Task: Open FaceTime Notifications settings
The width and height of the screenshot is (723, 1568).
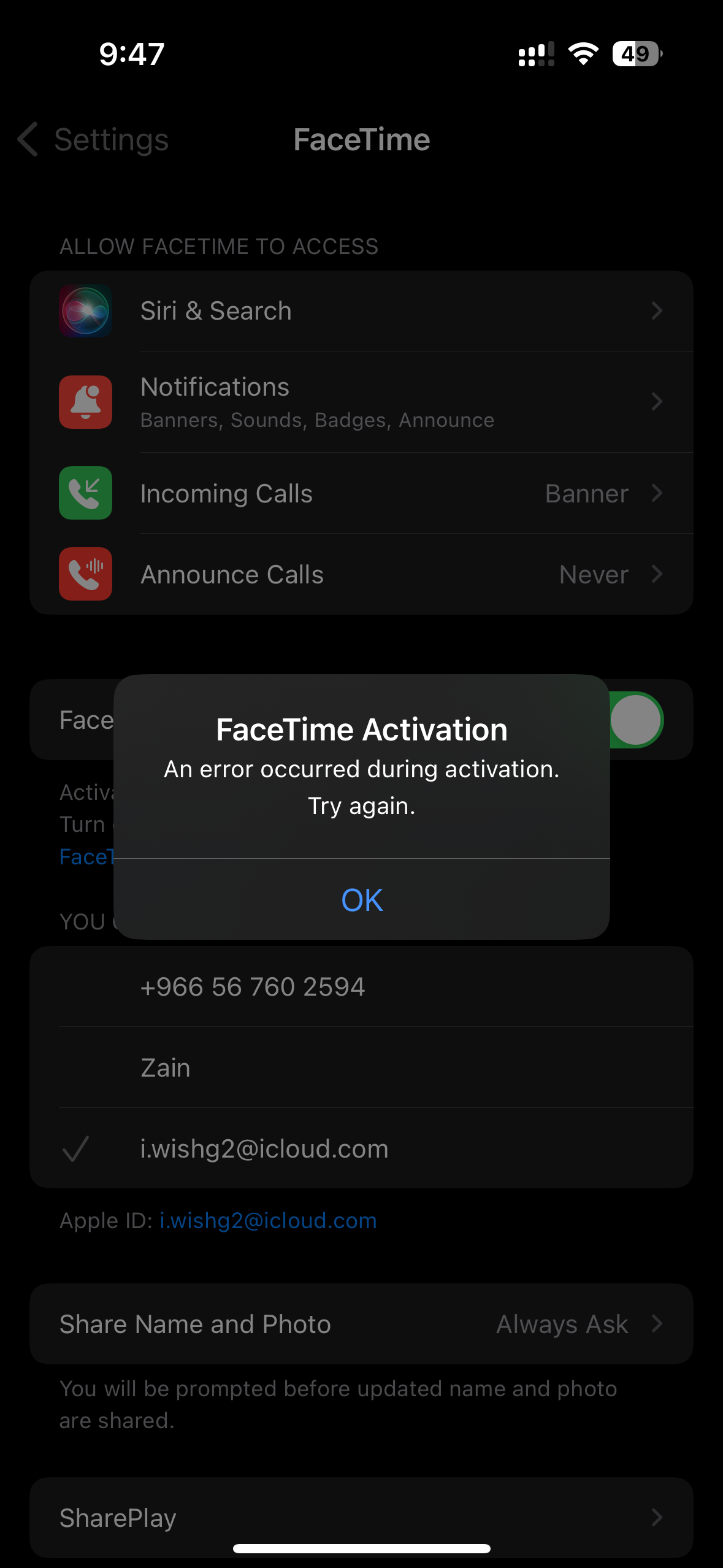Action: (x=362, y=402)
